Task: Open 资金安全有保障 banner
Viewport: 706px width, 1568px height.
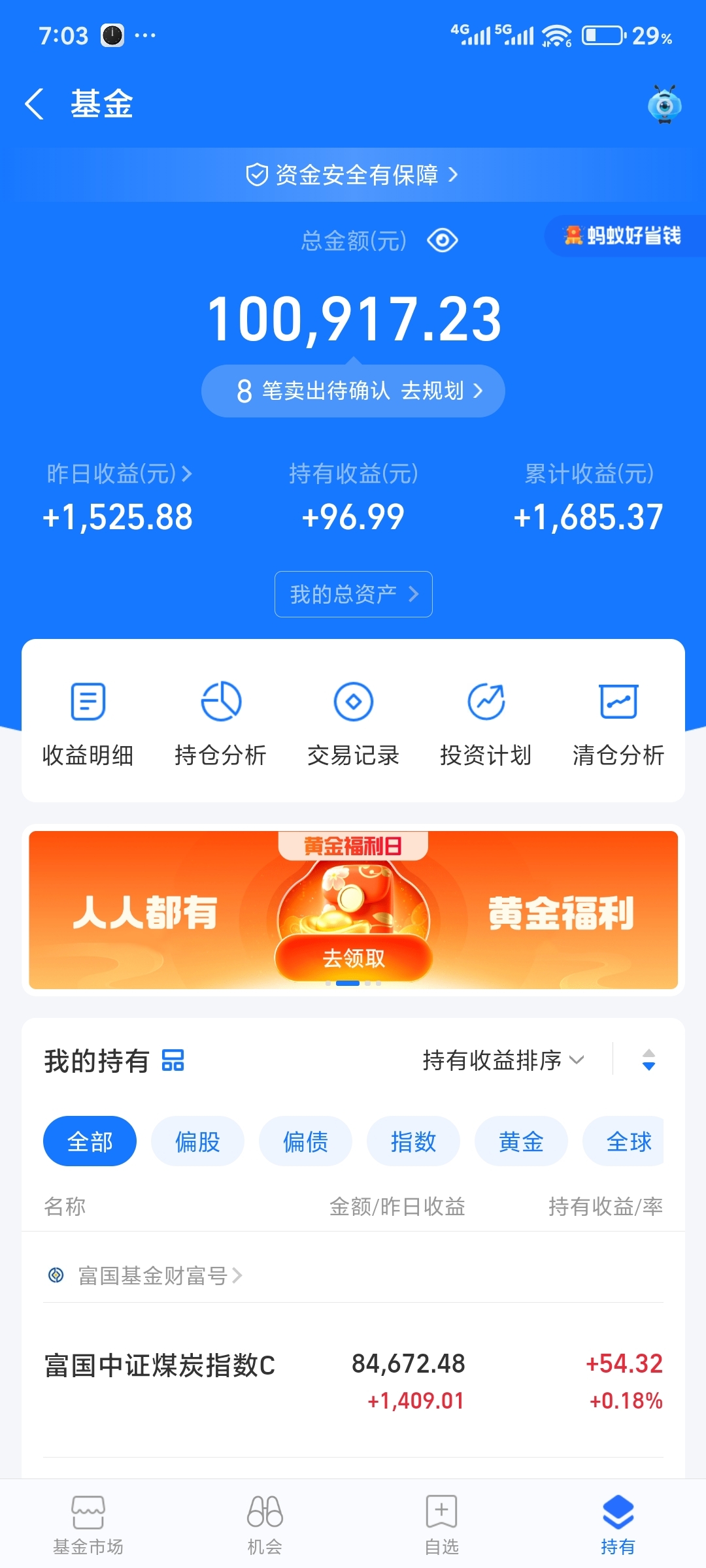Action: click(x=353, y=174)
